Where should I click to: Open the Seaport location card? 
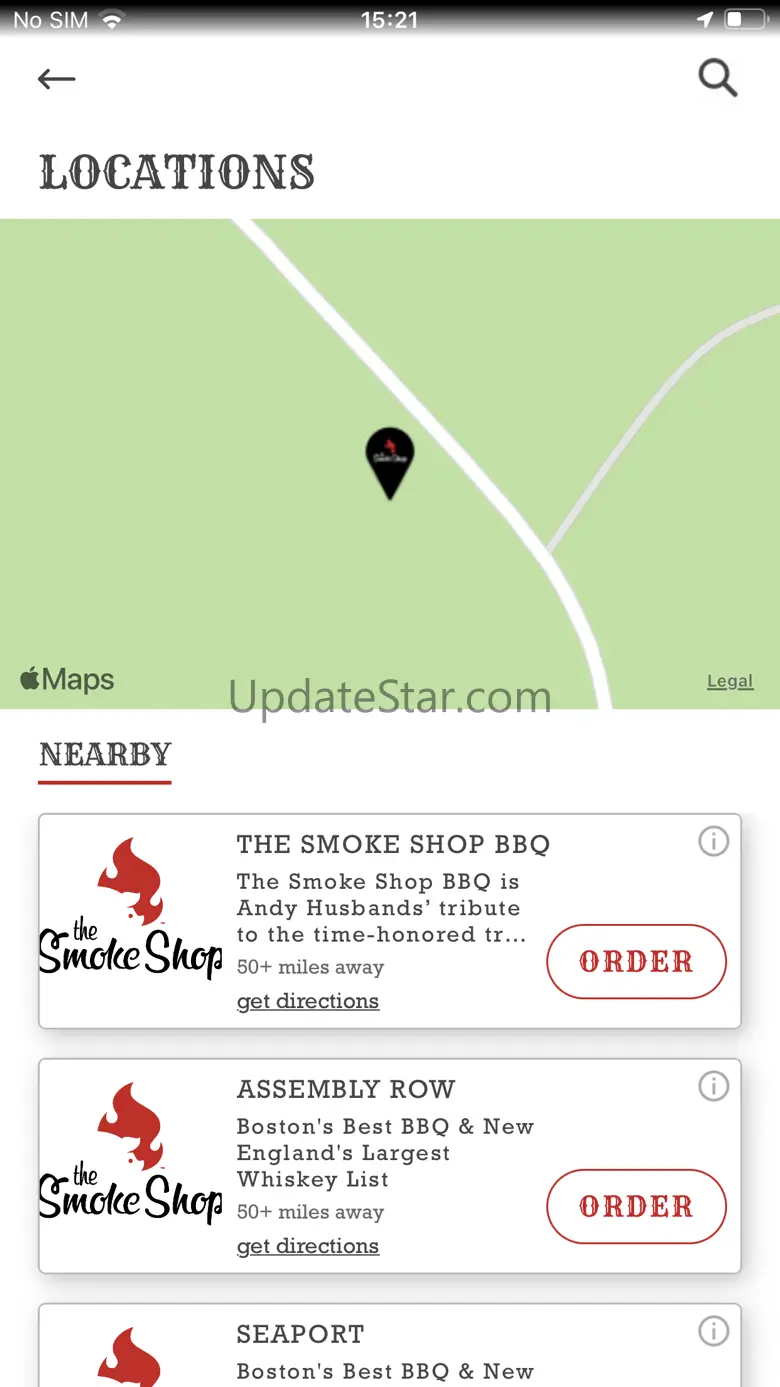pos(390,1345)
